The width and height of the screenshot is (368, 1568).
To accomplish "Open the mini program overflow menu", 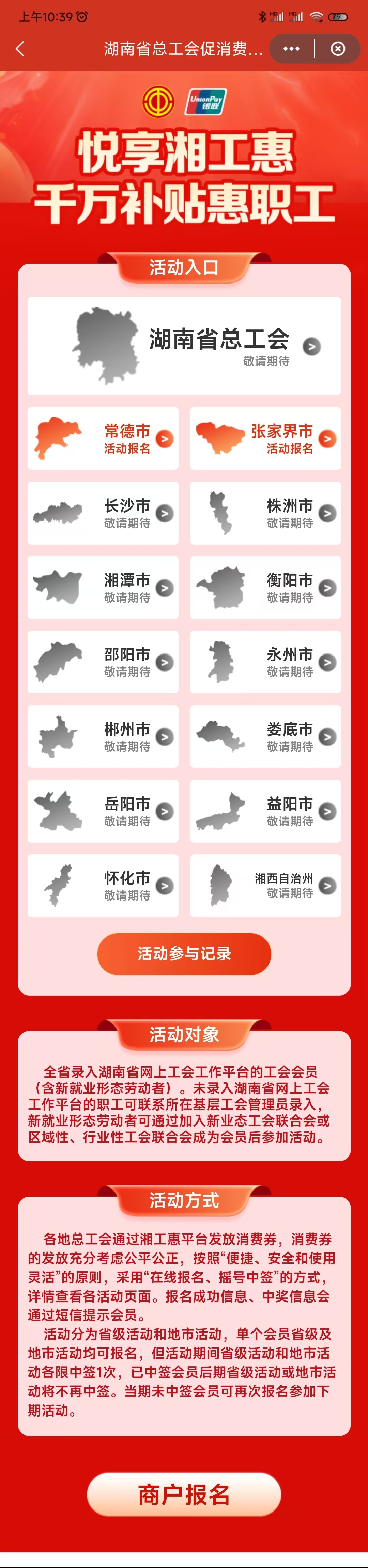I will (291, 49).
